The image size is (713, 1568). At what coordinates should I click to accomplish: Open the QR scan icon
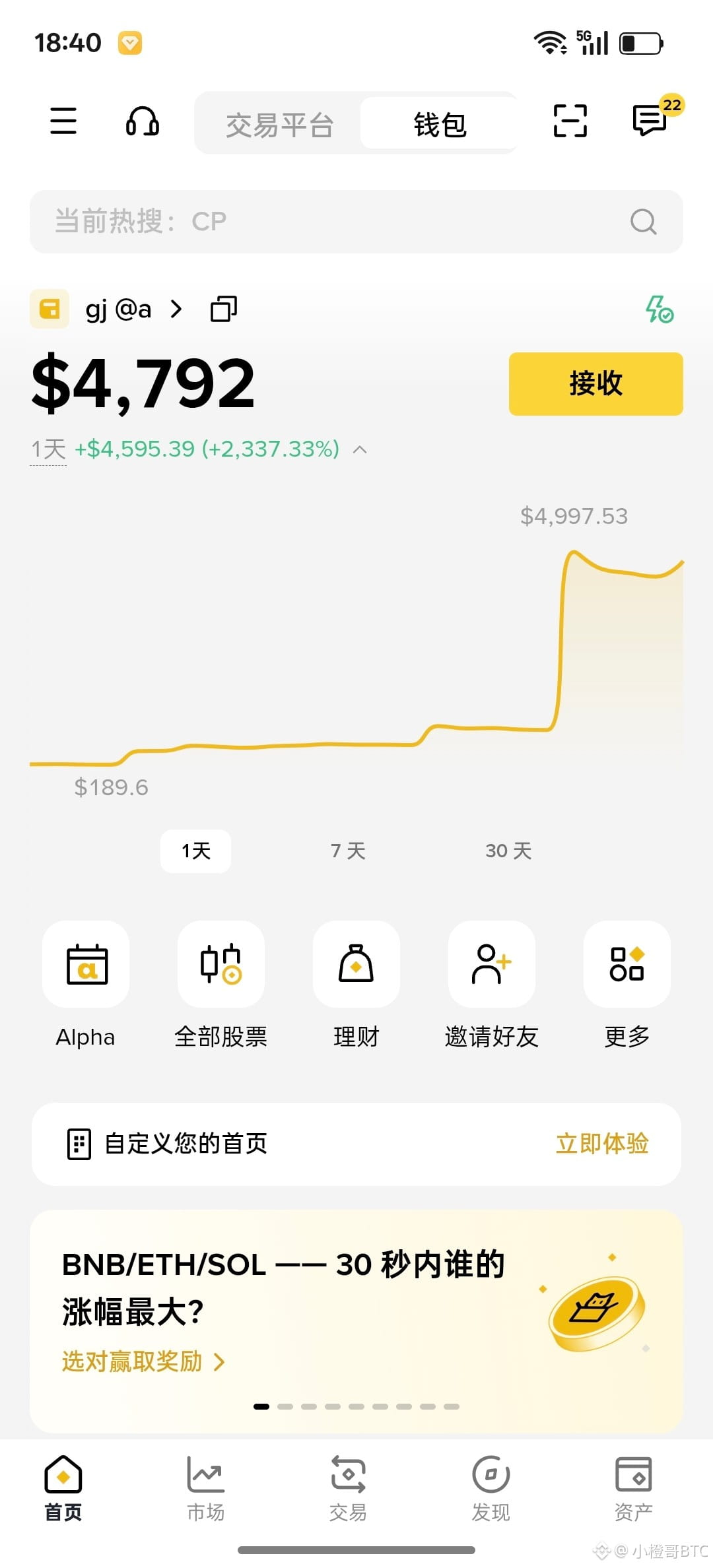pos(570,121)
